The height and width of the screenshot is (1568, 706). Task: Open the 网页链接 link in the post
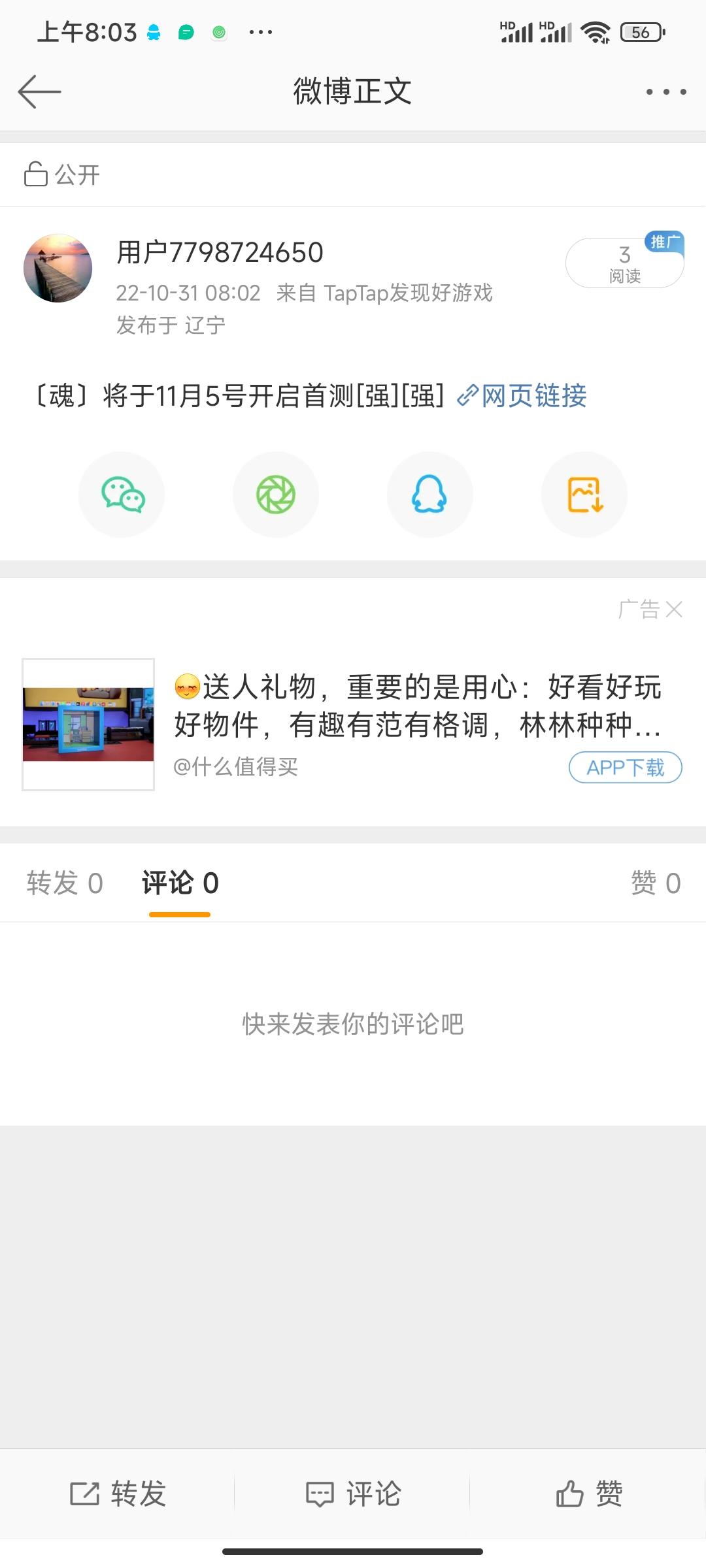pos(522,396)
